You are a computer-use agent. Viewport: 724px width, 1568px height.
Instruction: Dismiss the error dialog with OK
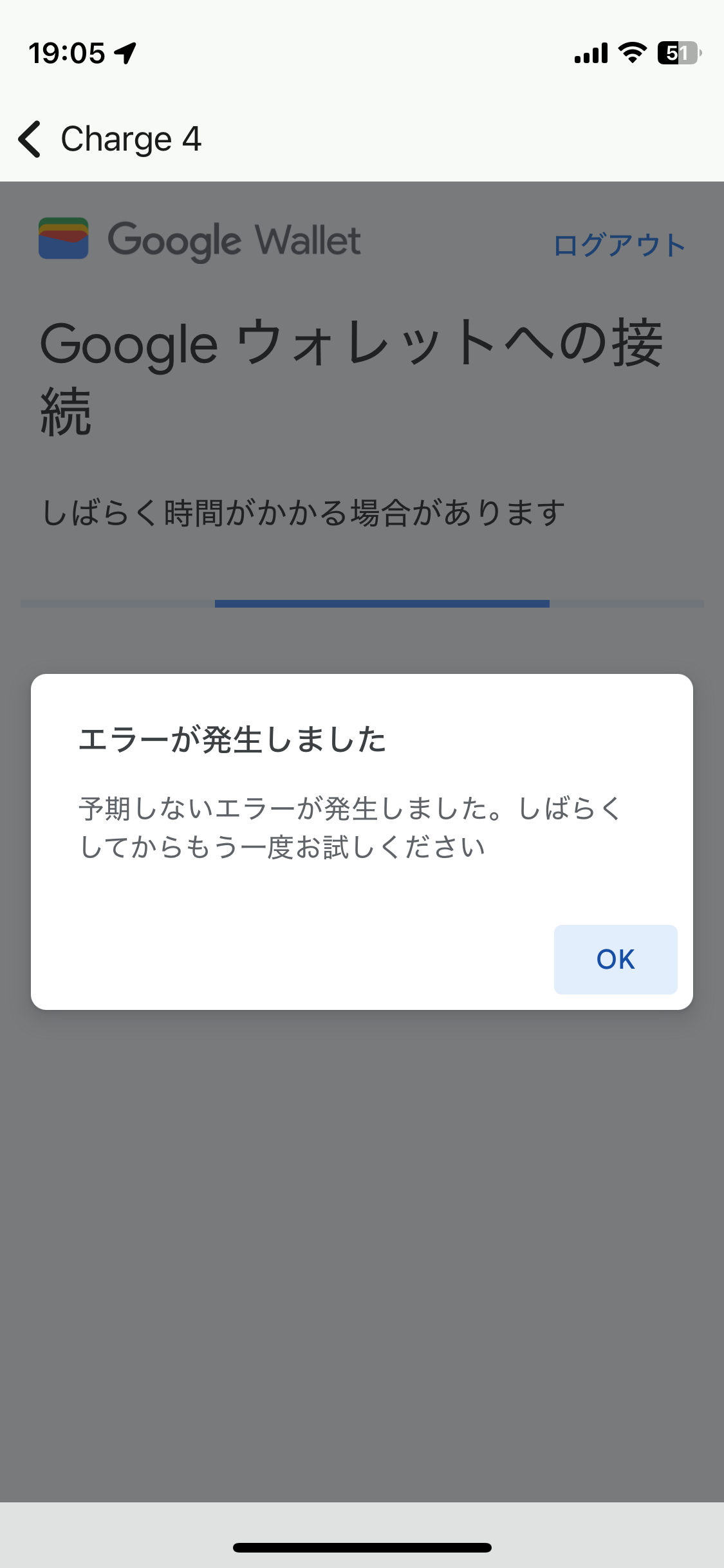(x=615, y=959)
